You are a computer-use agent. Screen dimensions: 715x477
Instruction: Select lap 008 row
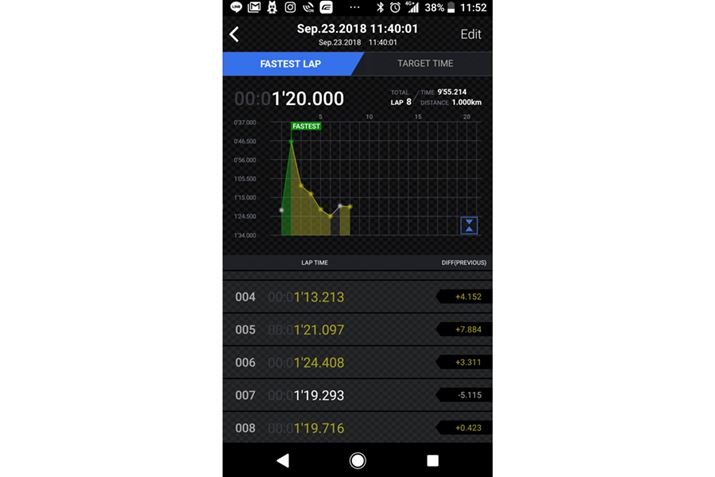pyautogui.click(x=357, y=427)
